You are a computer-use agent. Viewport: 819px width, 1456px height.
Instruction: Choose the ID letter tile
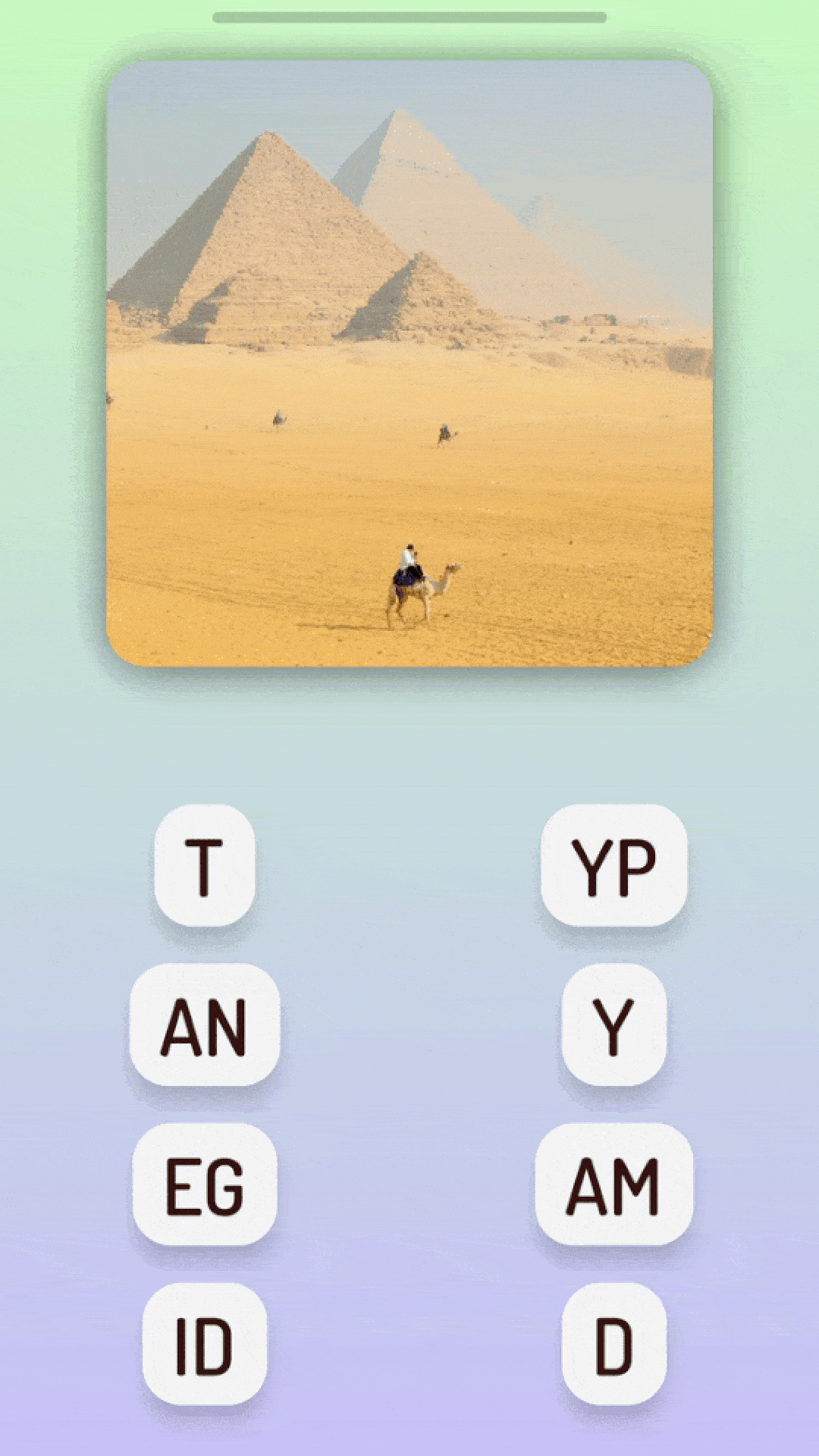coord(204,1343)
